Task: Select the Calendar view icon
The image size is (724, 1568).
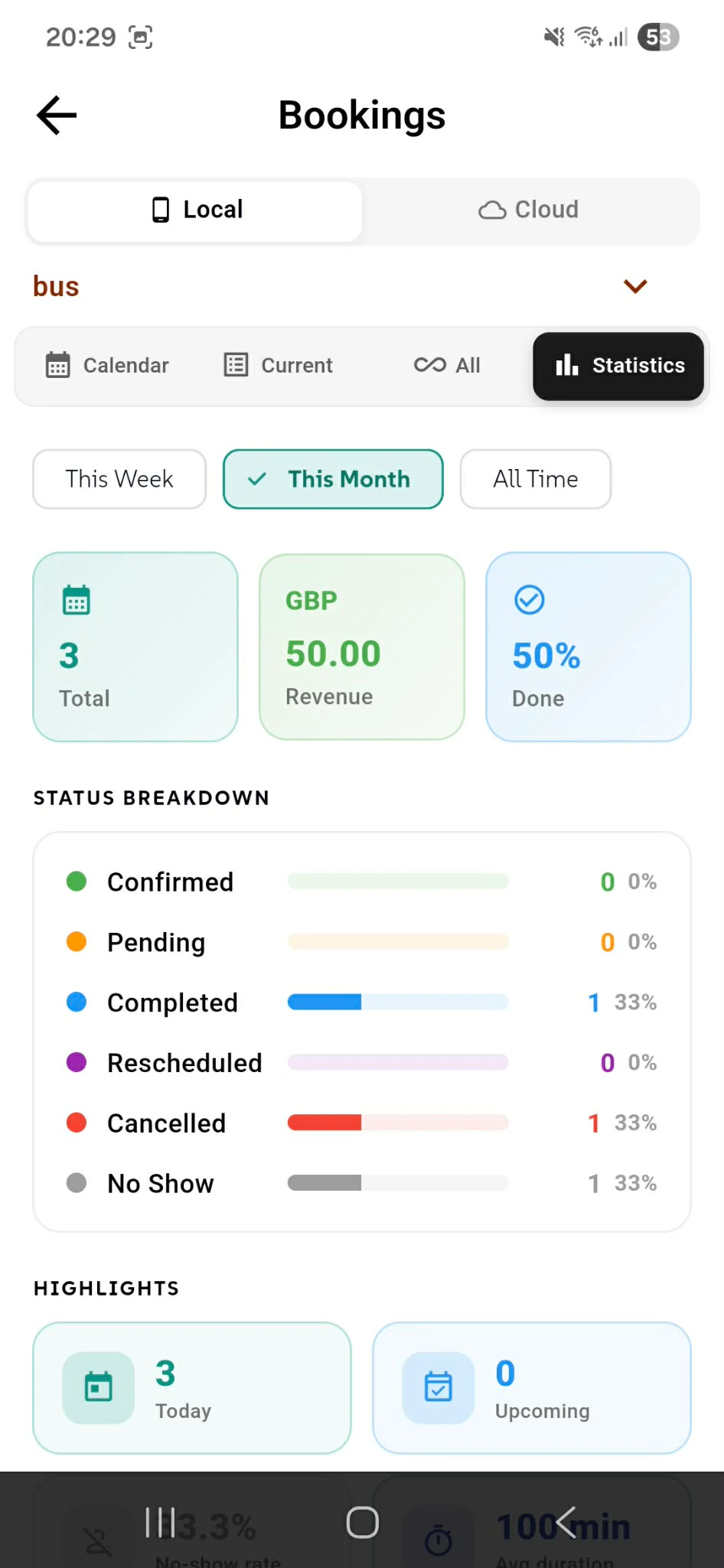Action: [x=57, y=365]
